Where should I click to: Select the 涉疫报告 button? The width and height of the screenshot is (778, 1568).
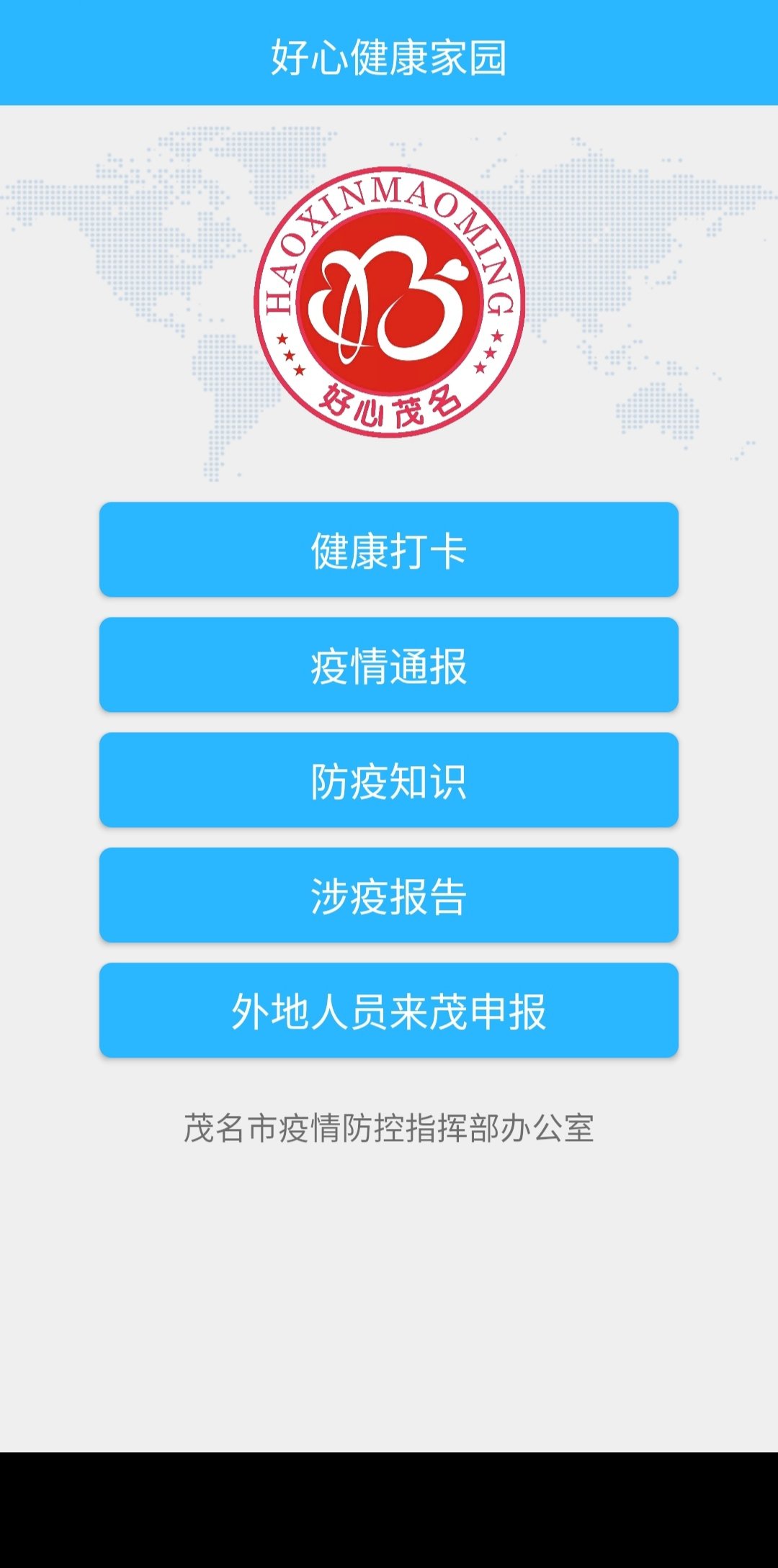pos(389,896)
